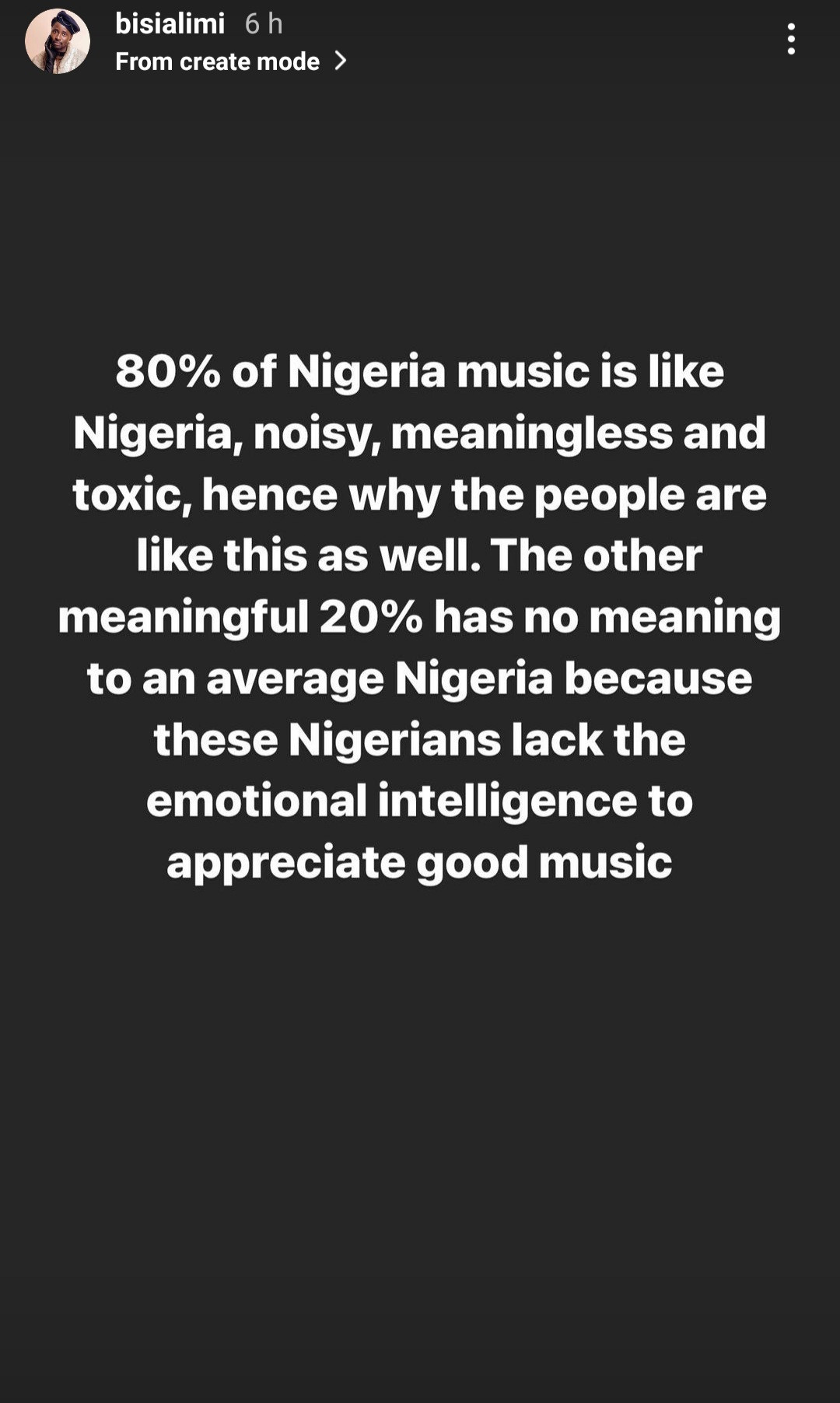The width and height of the screenshot is (840, 1403).
Task: Open bisialimi's profile picture
Action: pos(57,41)
